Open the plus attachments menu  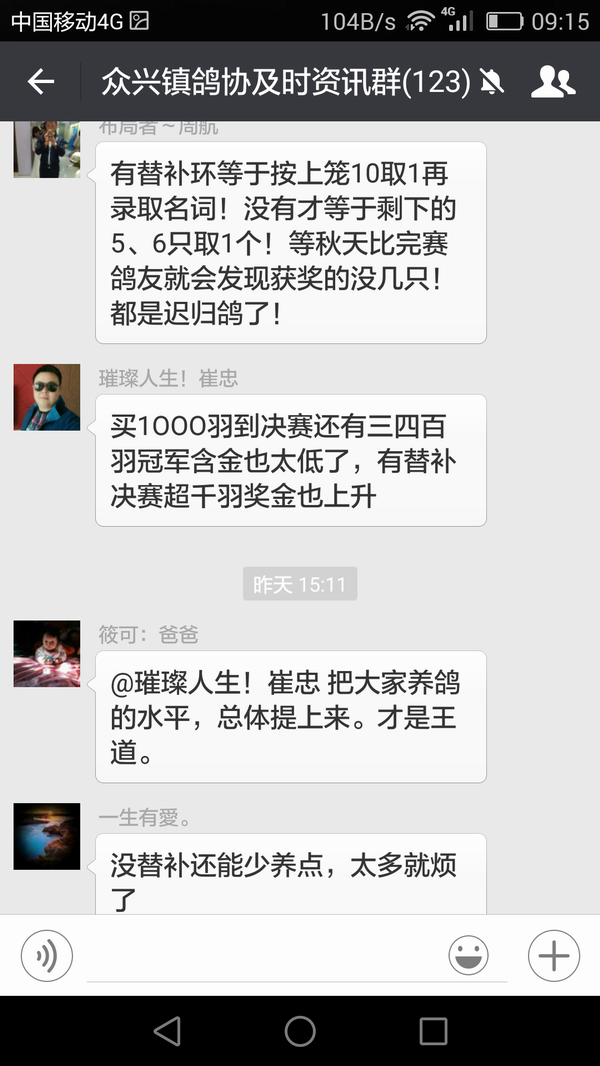click(553, 956)
